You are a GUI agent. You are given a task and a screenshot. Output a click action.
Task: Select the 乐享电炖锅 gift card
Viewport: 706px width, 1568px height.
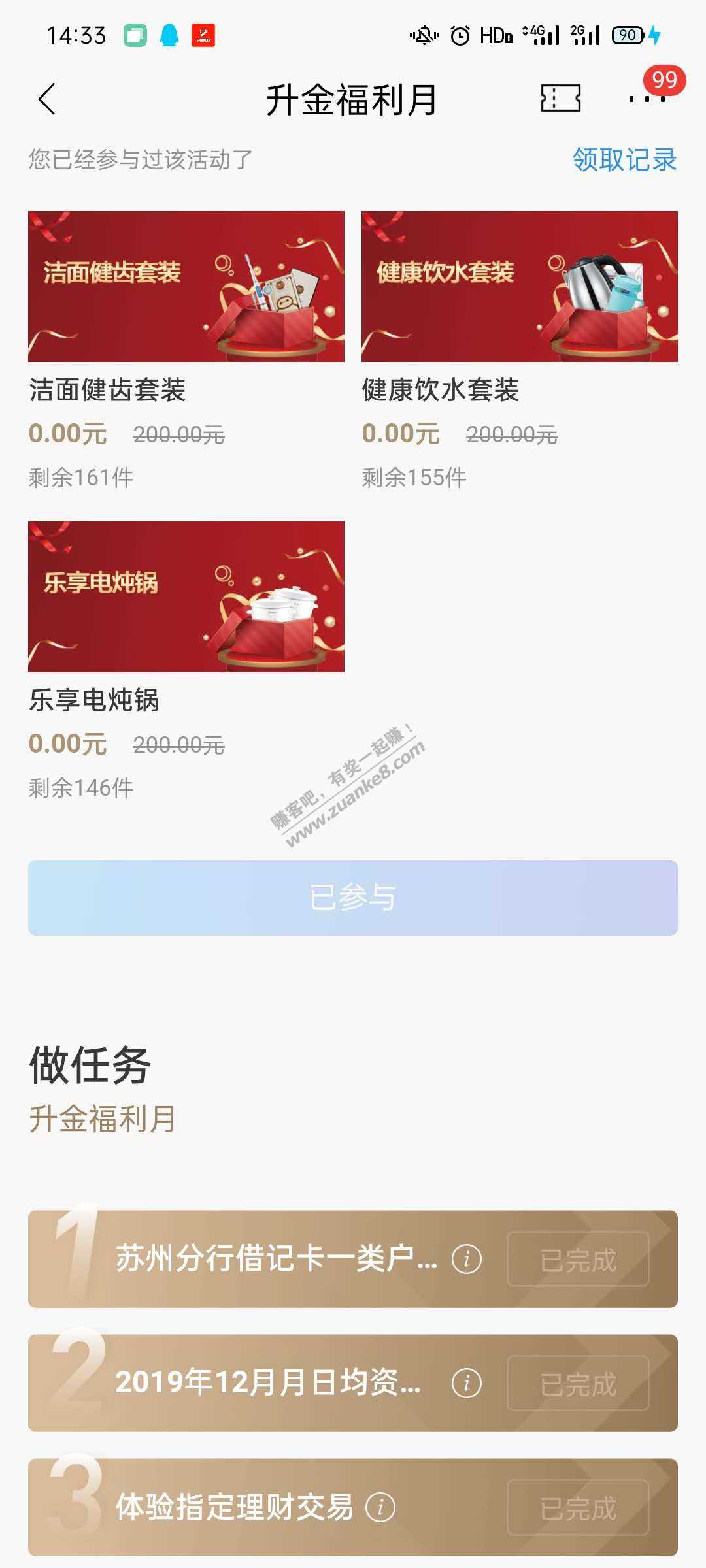[186, 596]
